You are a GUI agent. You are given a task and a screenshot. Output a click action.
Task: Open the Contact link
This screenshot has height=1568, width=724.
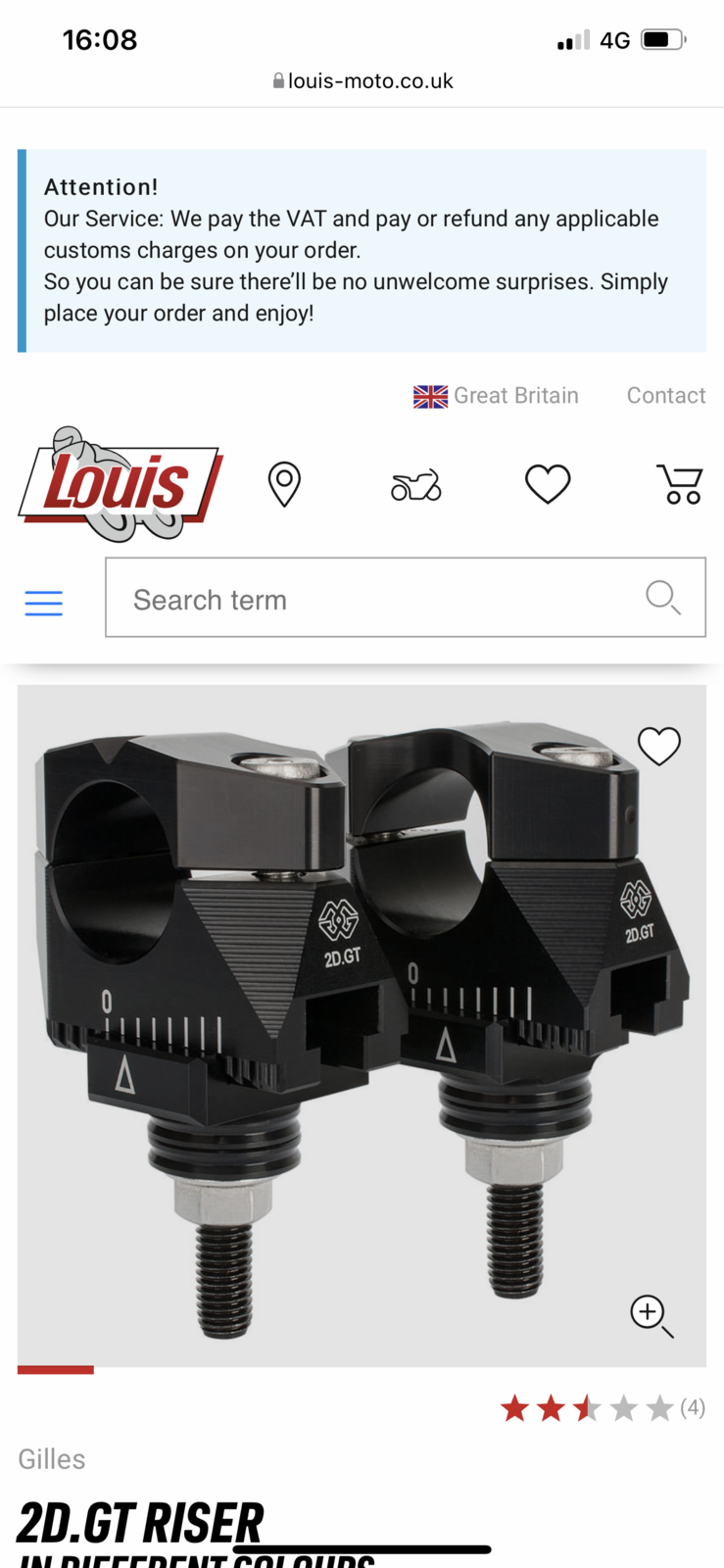coord(666,396)
